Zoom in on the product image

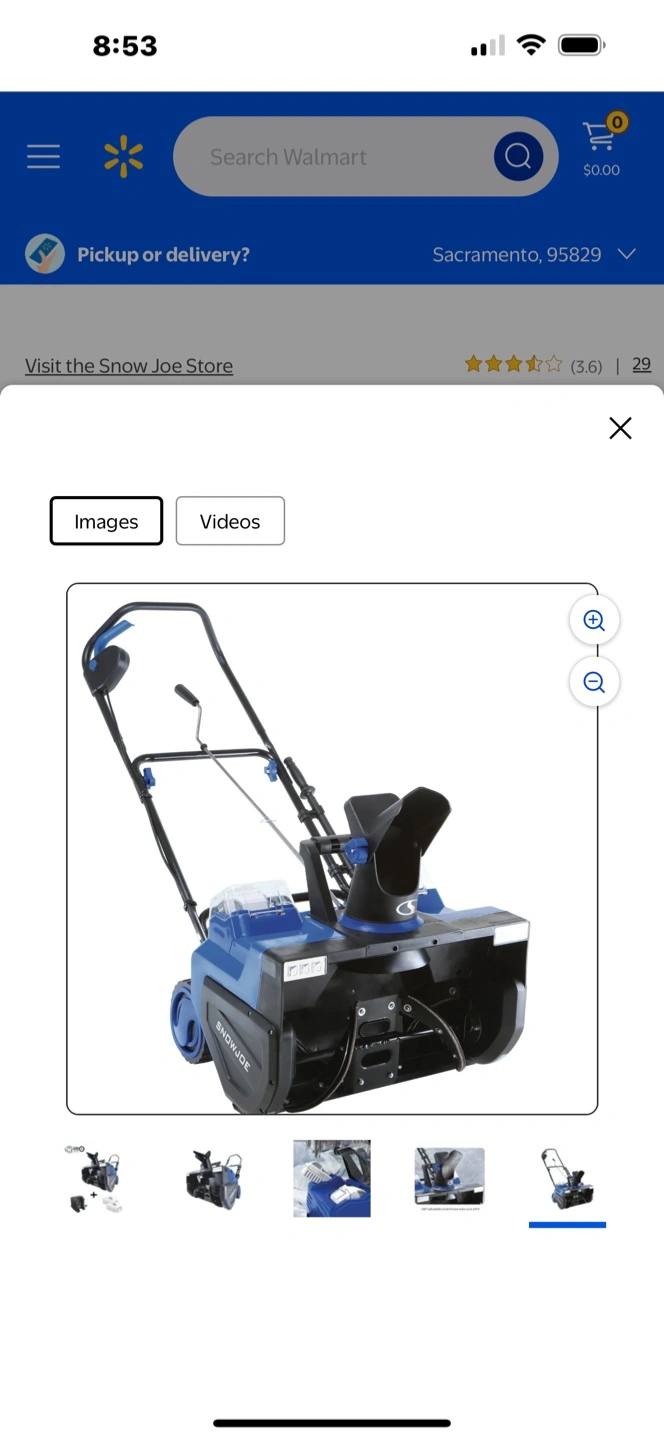click(x=594, y=620)
